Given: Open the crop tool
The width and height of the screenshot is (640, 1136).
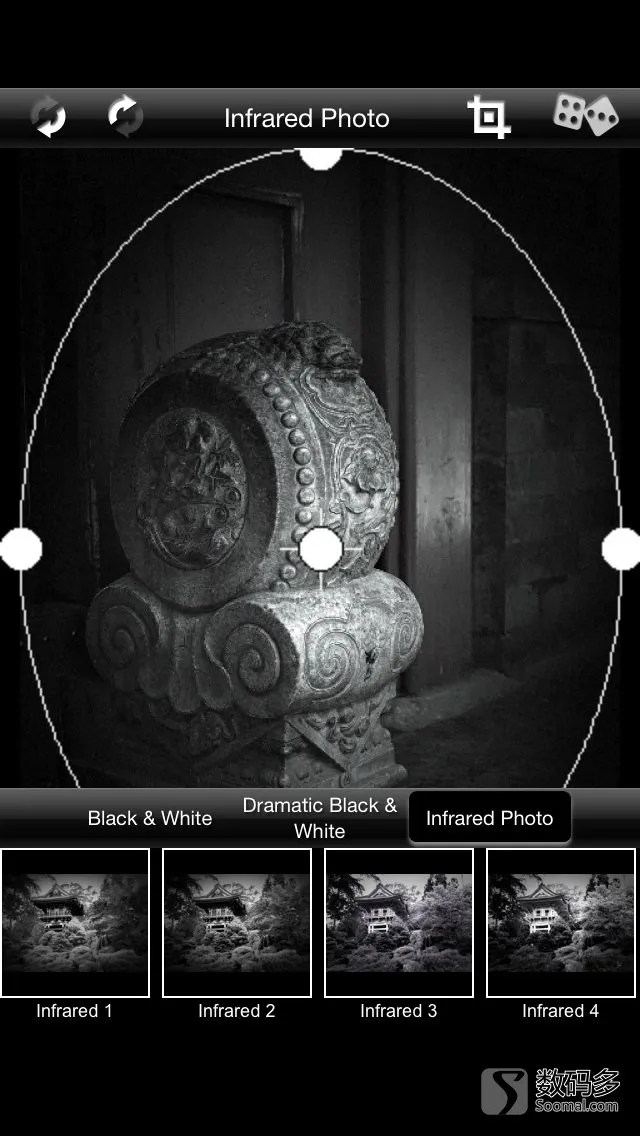Looking at the screenshot, I should [x=488, y=117].
